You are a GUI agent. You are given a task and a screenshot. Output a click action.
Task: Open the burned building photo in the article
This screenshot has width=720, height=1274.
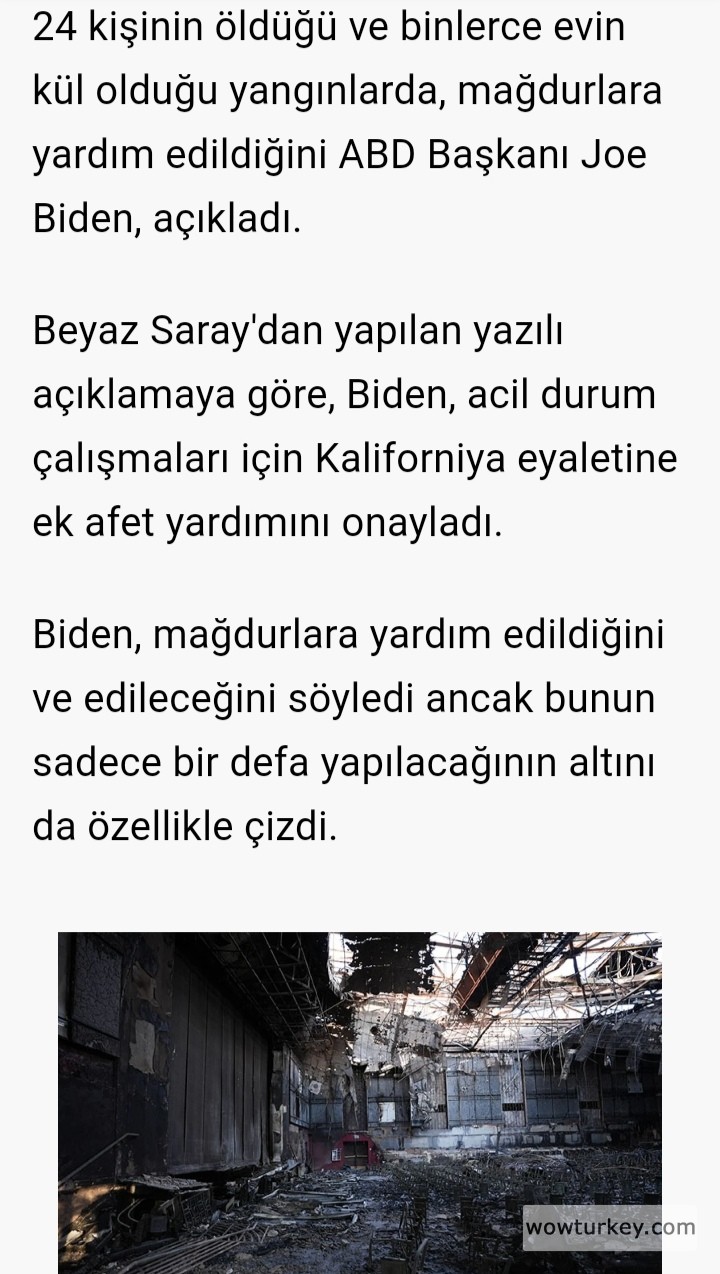point(359,1100)
